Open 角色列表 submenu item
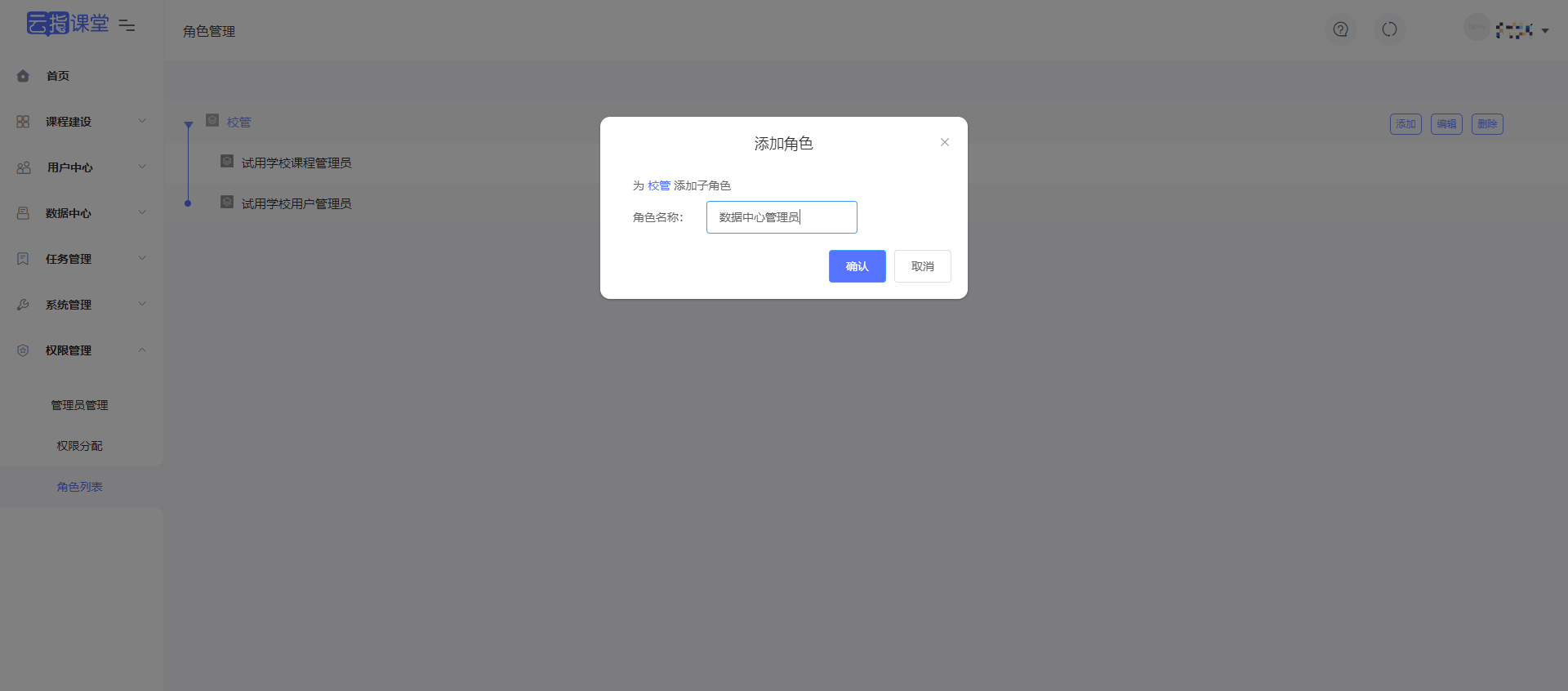Image resolution: width=1568 pixels, height=691 pixels. click(x=80, y=487)
